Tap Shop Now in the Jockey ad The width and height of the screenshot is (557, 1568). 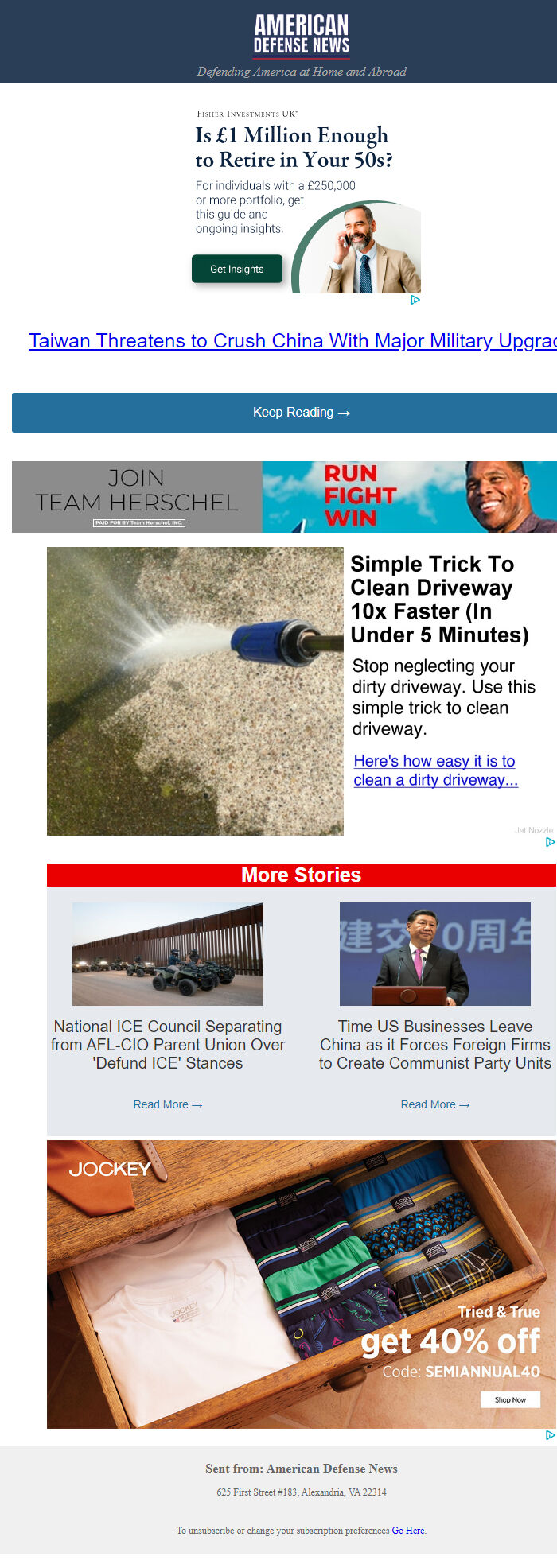click(x=510, y=1399)
